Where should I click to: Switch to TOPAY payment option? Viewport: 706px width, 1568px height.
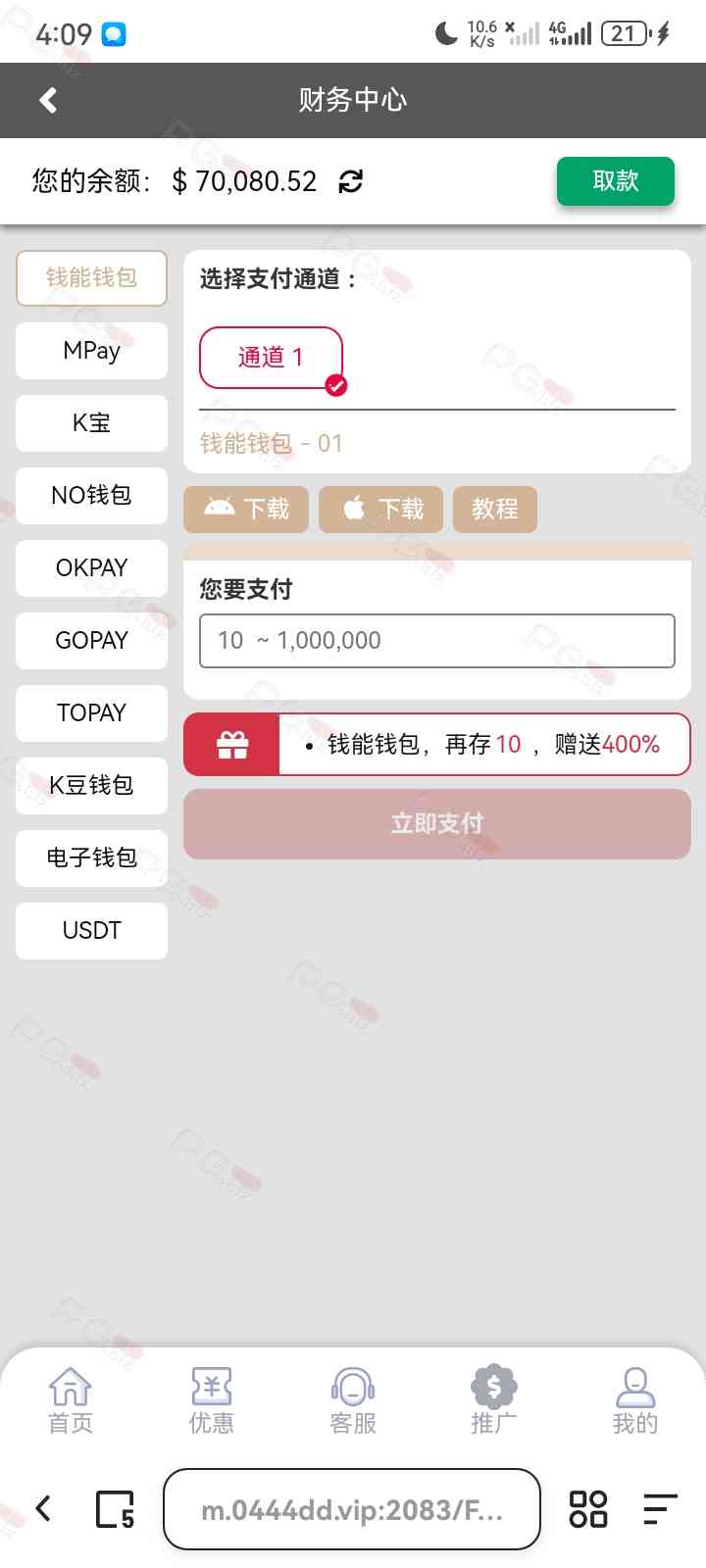[x=91, y=713]
